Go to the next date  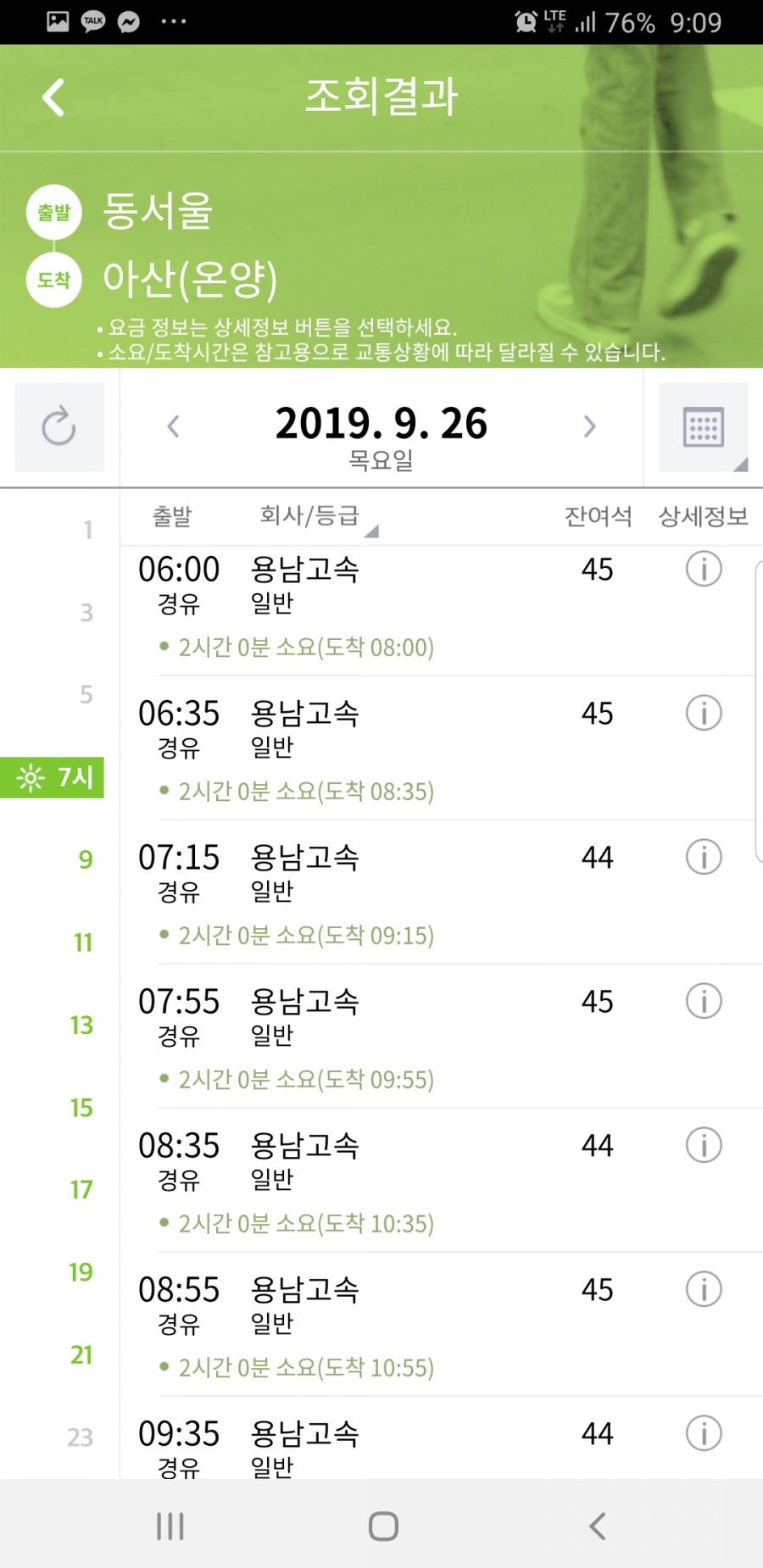coord(589,426)
